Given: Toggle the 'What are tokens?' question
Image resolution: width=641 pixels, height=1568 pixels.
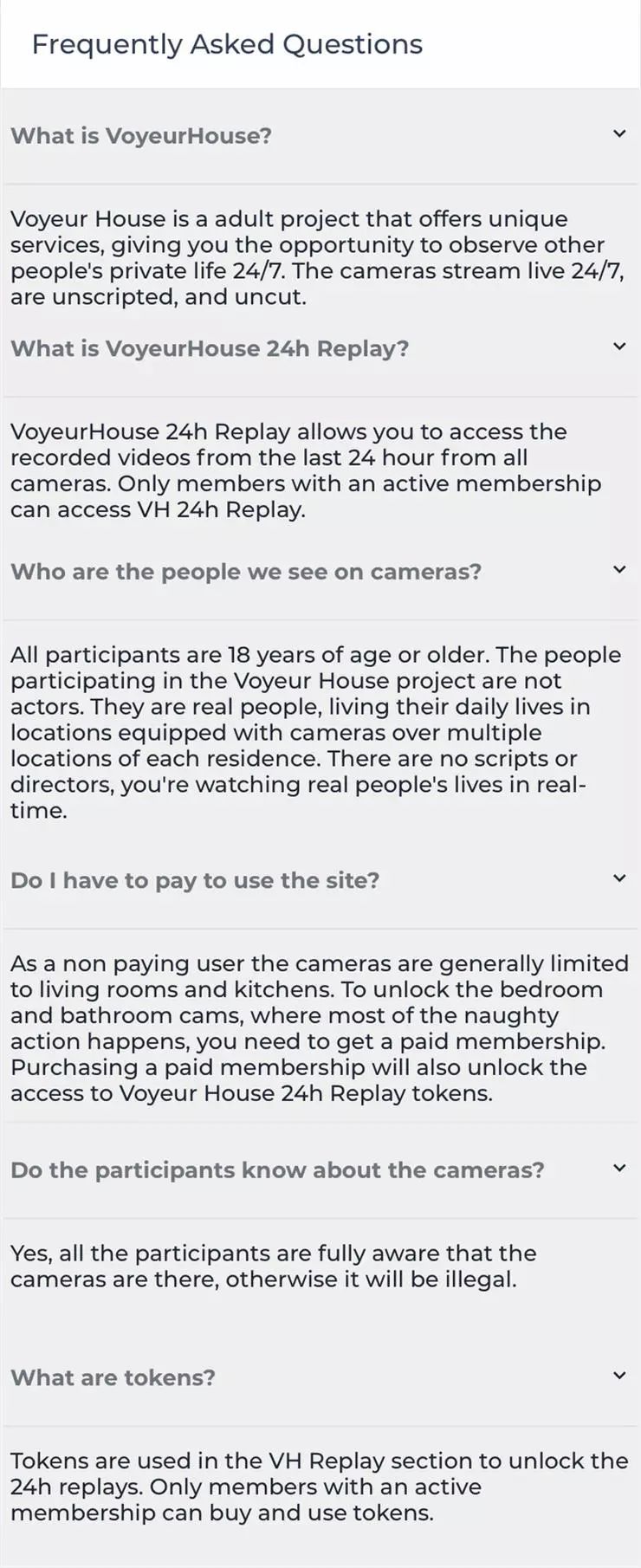Looking at the screenshot, I should point(618,1377).
